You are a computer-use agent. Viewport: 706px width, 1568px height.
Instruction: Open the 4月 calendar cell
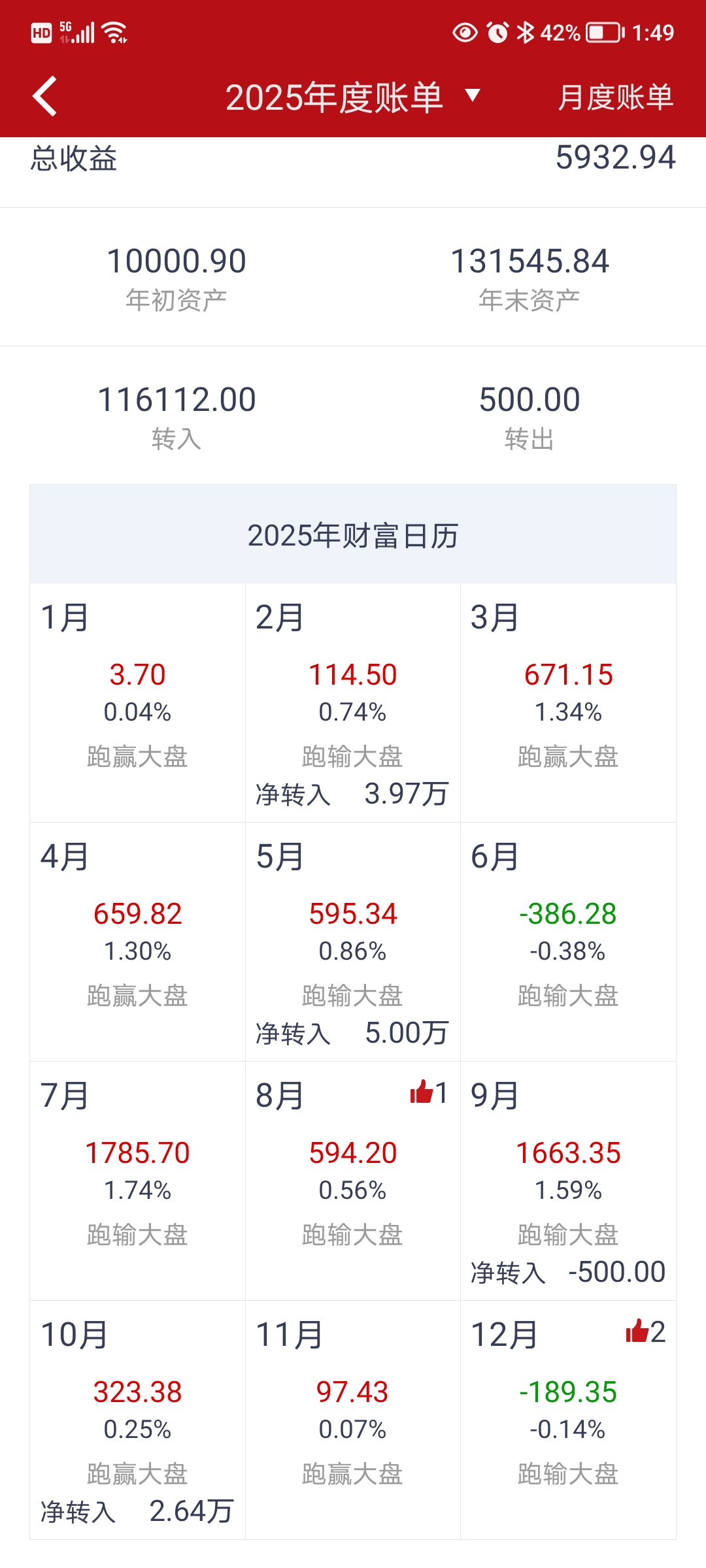137,941
